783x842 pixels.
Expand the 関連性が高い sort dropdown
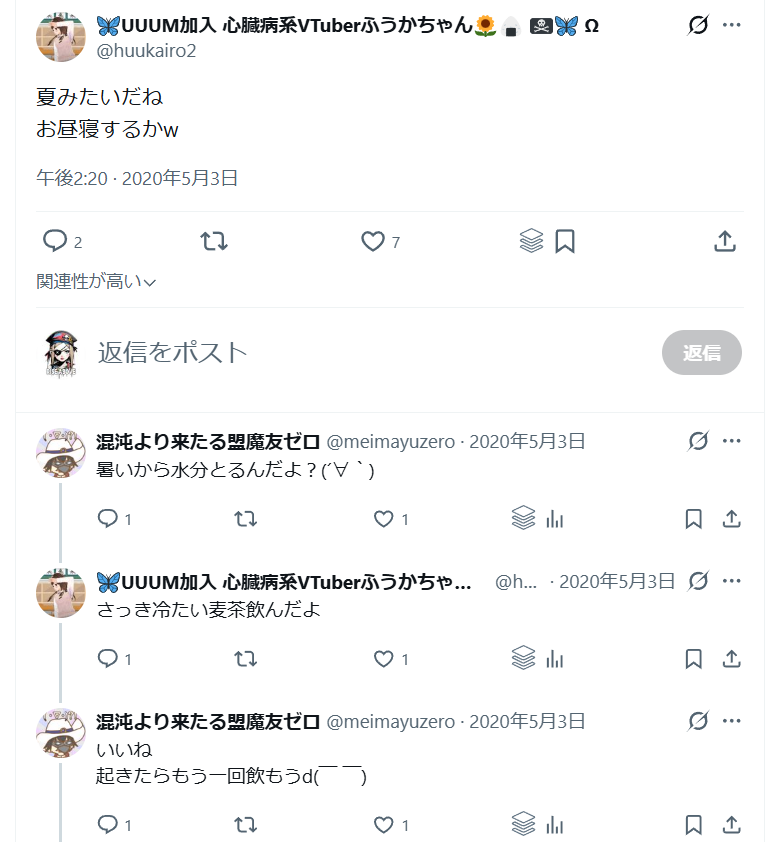click(96, 281)
